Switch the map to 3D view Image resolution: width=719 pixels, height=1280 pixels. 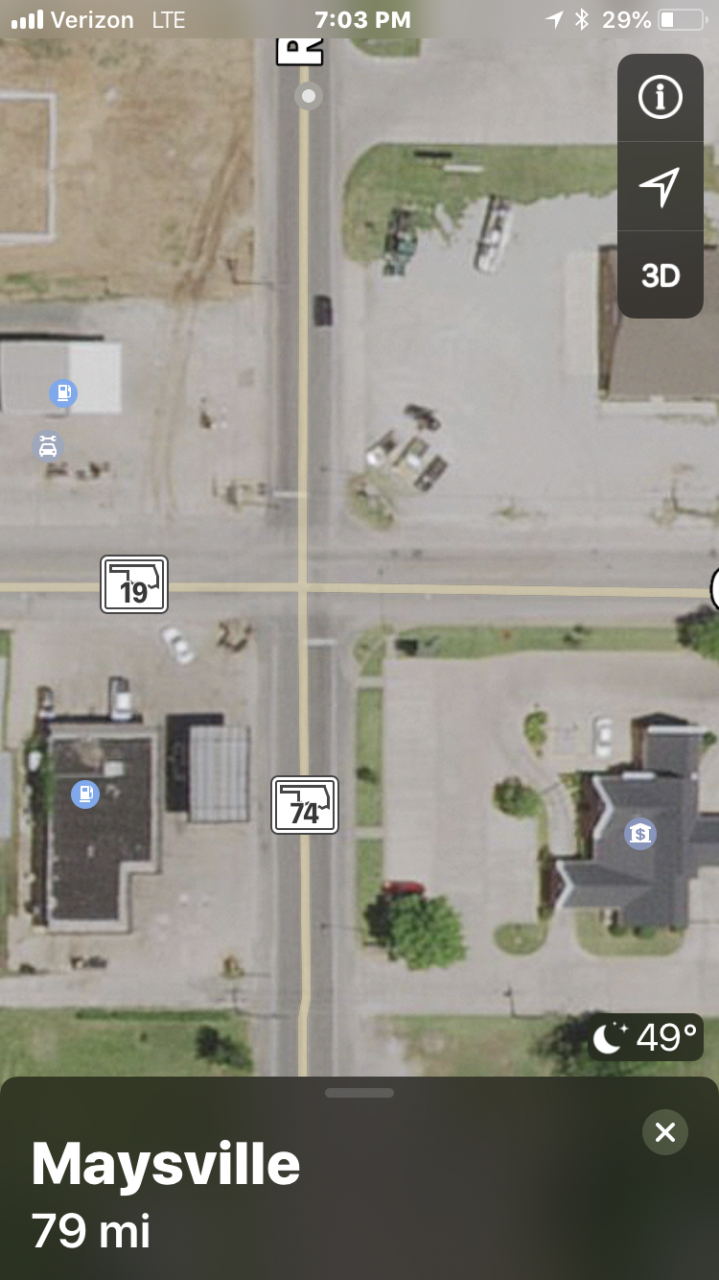[660, 275]
